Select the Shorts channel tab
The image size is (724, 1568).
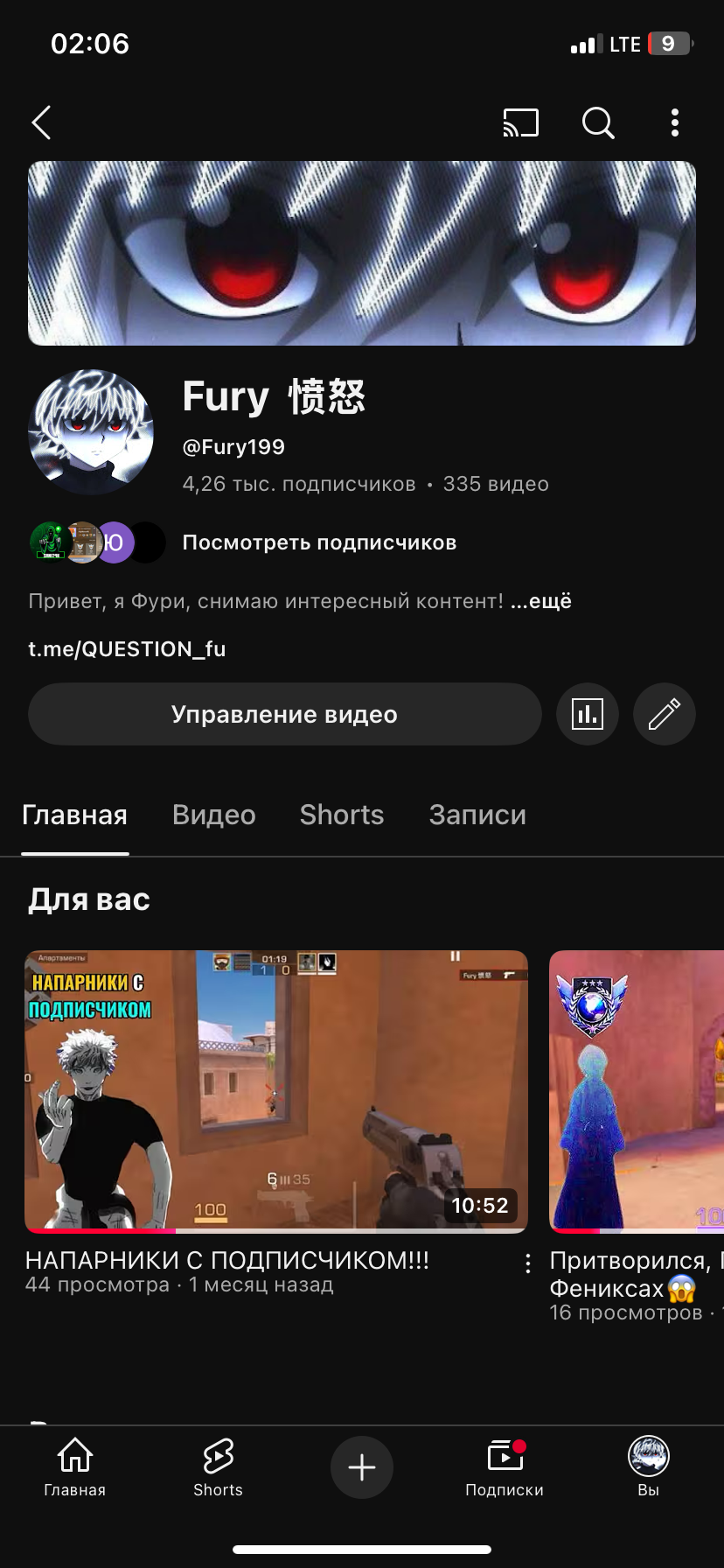point(341,815)
